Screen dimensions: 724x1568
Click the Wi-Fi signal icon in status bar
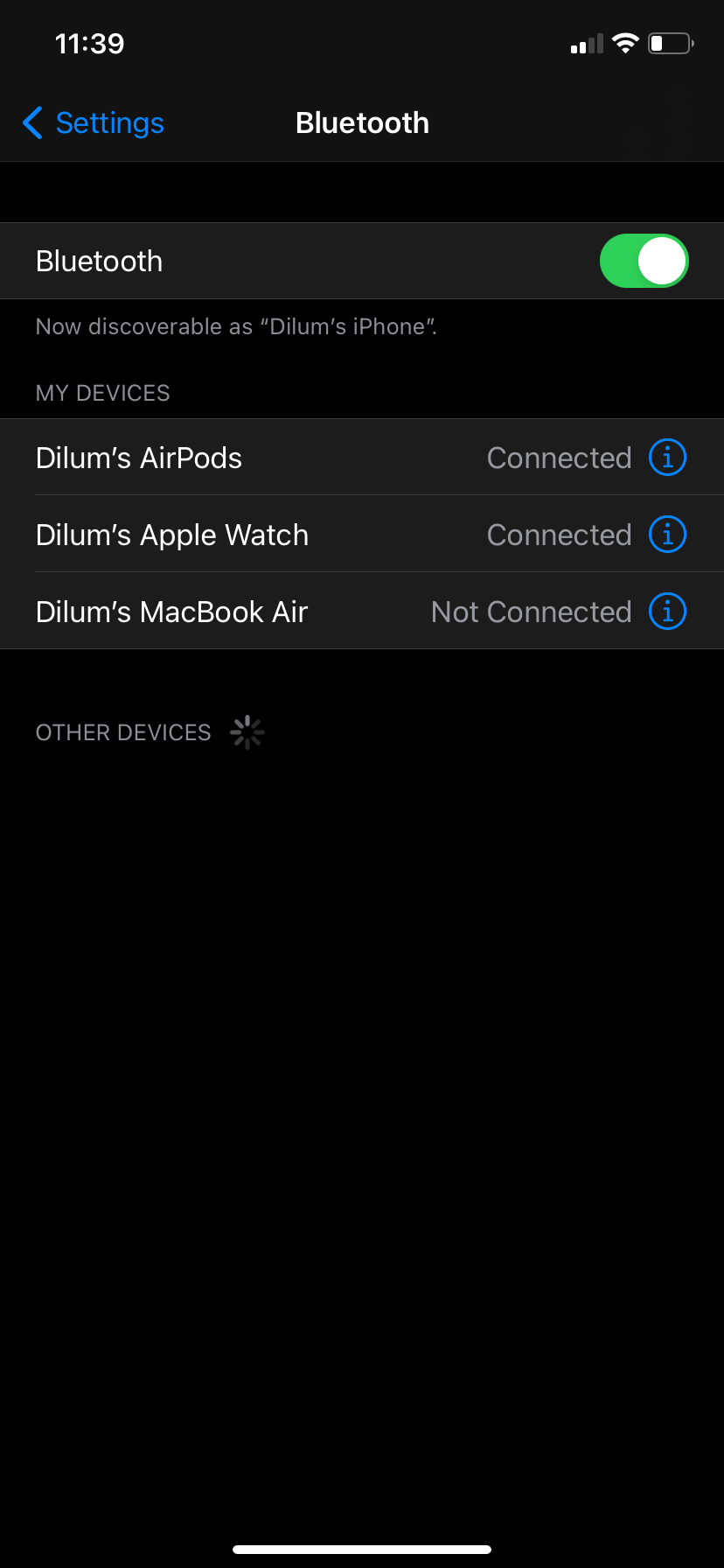pyautogui.click(x=626, y=42)
